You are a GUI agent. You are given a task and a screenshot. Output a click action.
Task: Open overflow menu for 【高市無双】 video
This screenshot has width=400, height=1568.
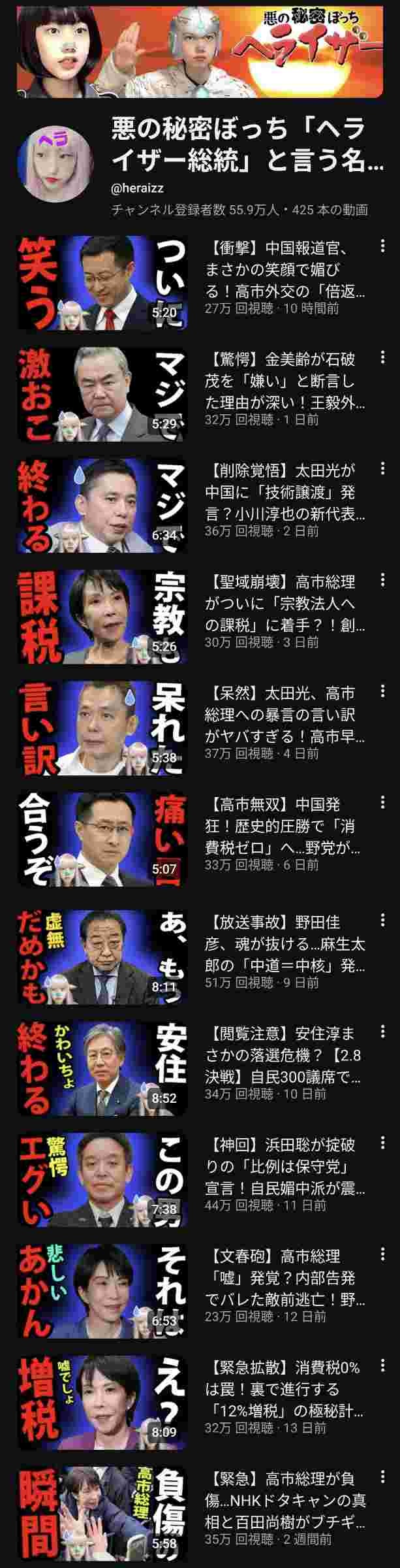[382, 803]
